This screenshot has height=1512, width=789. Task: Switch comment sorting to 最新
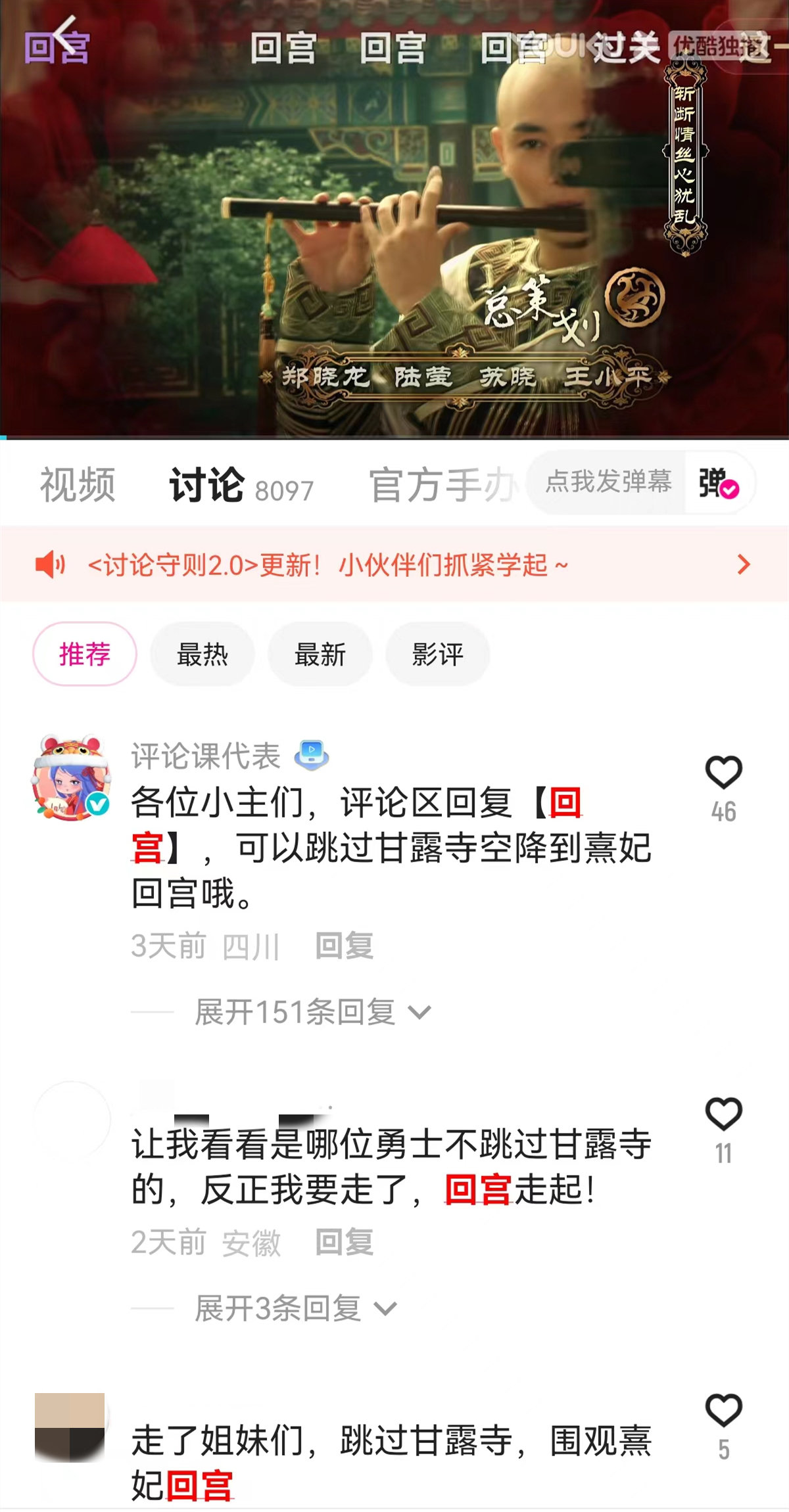(x=320, y=654)
